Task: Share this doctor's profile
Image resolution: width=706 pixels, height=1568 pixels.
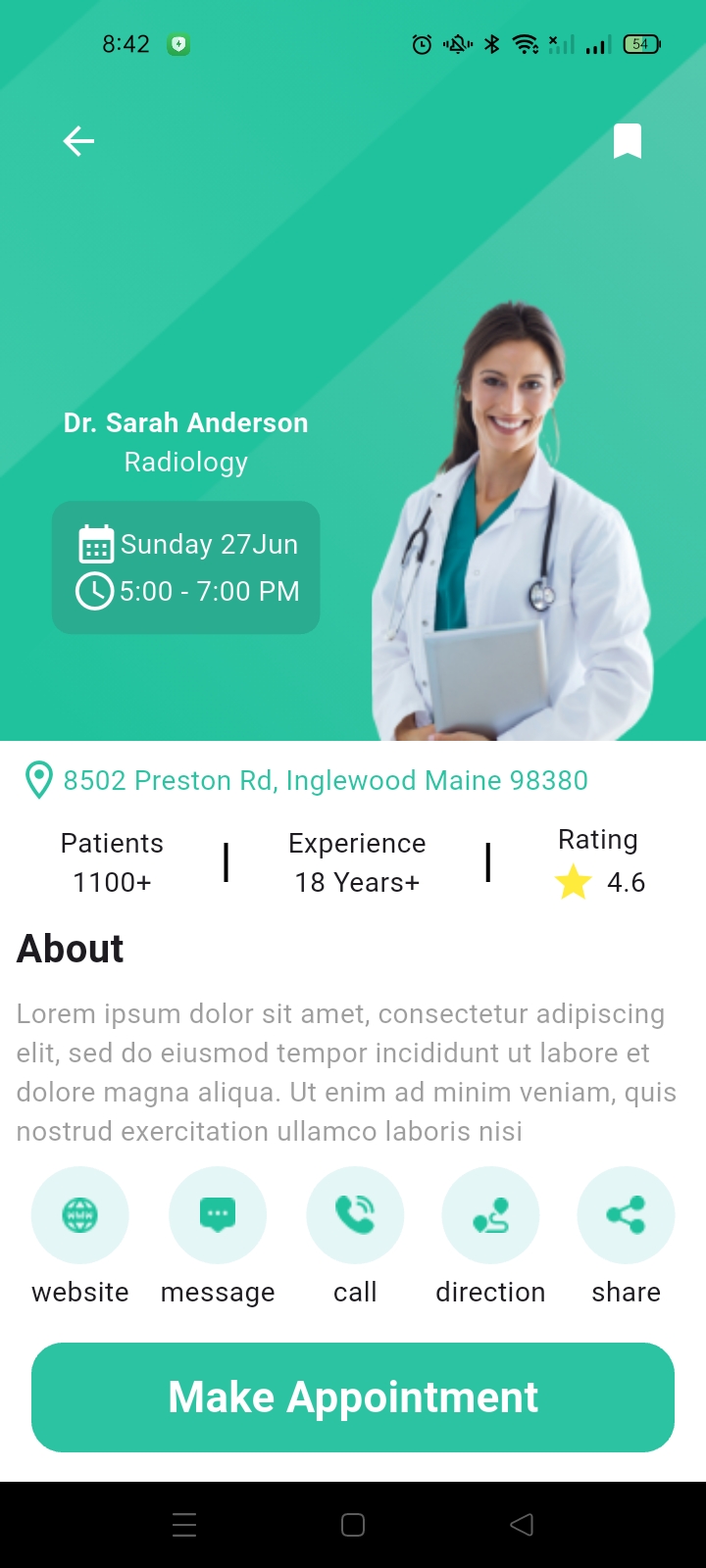Action: pyautogui.click(x=626, y=1215)
